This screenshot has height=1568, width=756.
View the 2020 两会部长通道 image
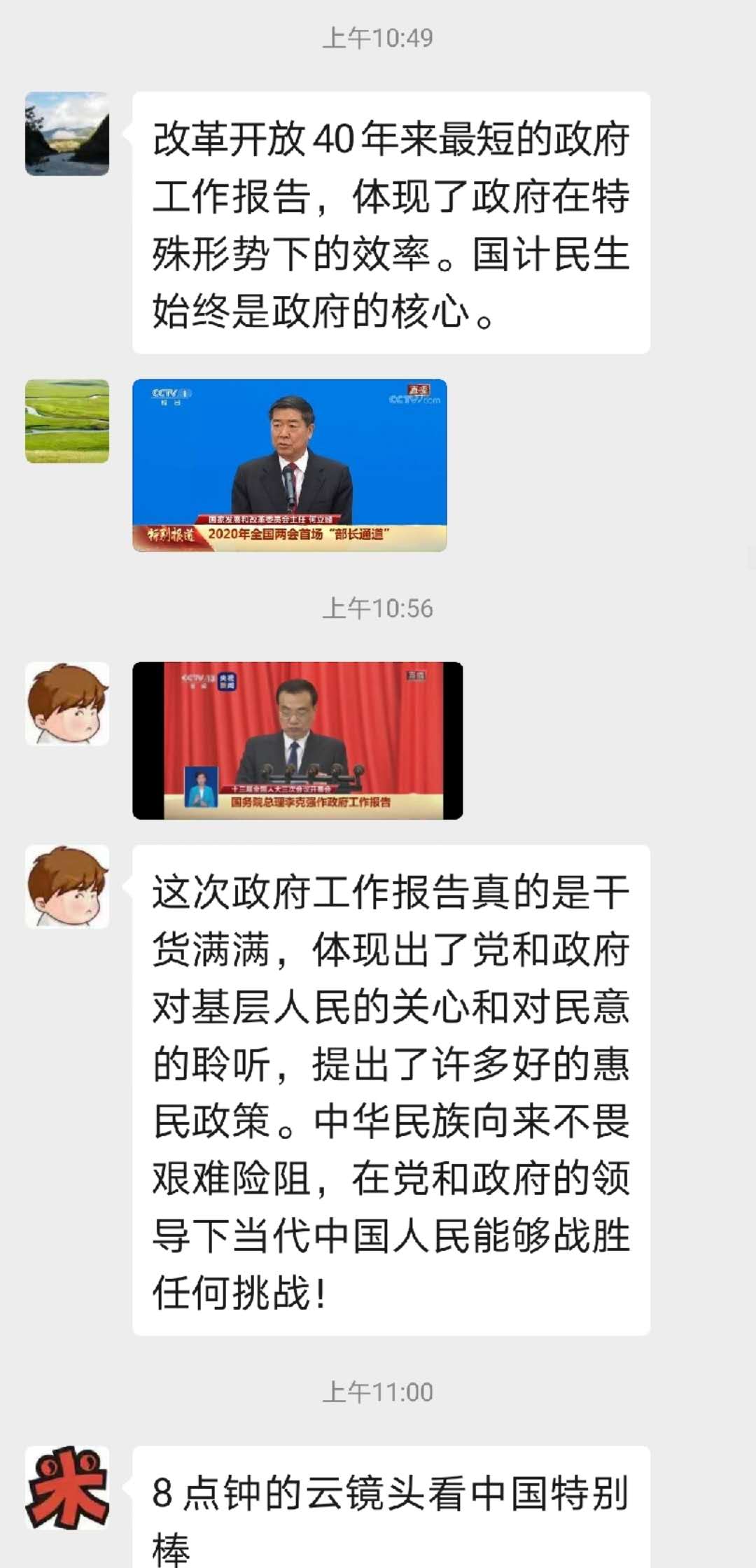click(289, 465)
